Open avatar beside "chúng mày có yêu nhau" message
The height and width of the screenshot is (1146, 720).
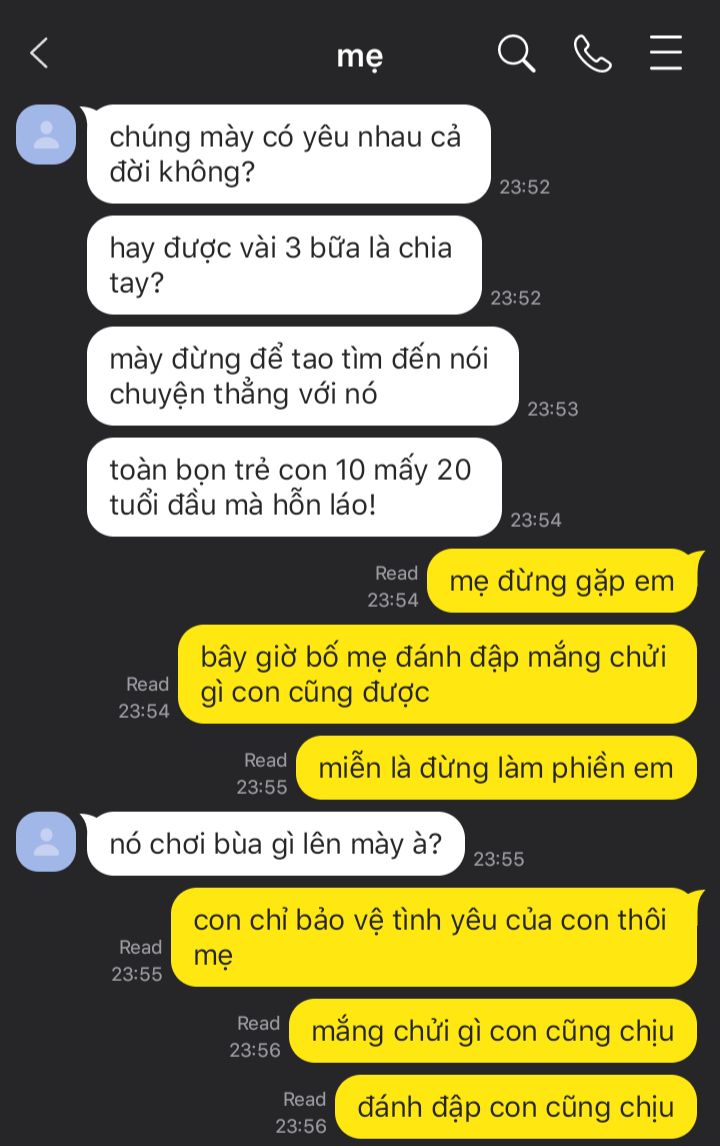click(46, 134)
